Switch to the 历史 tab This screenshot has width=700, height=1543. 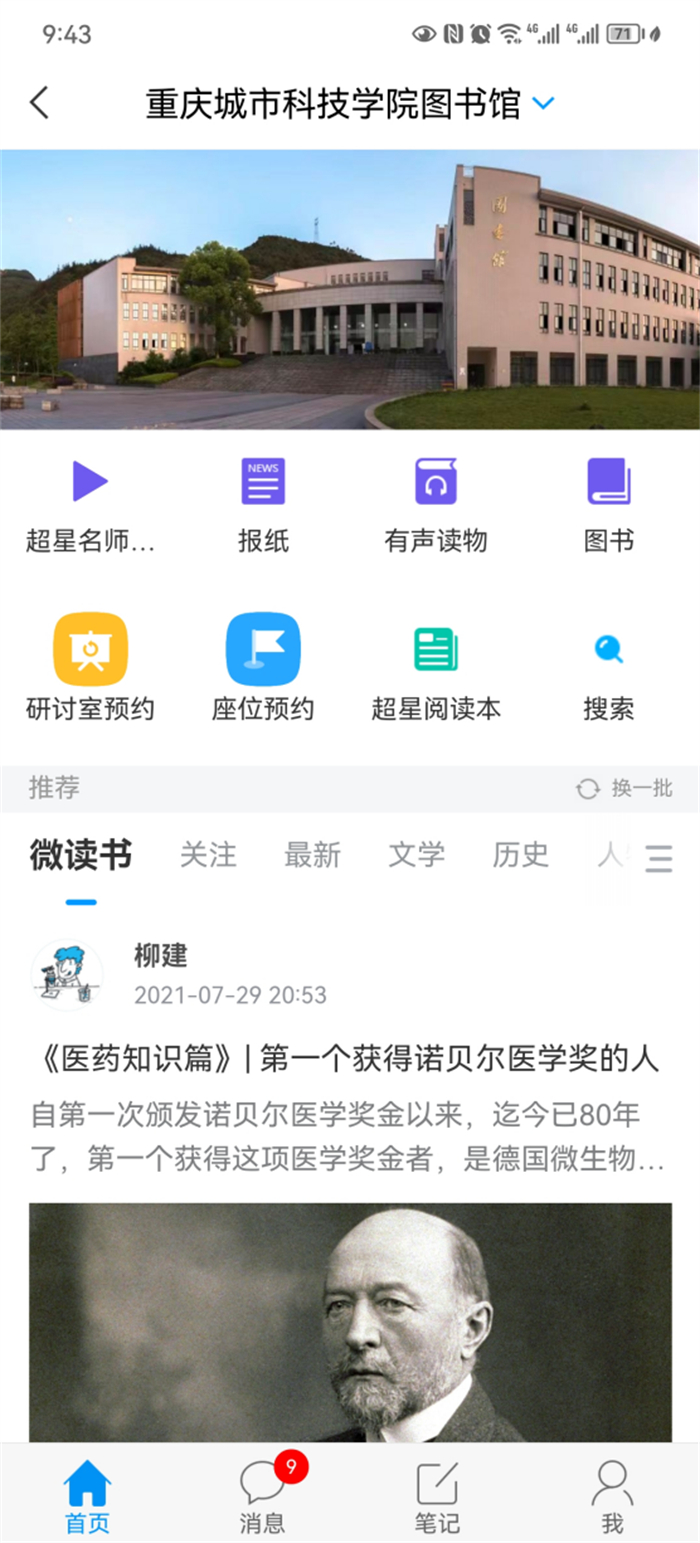[x=520, y=855]
